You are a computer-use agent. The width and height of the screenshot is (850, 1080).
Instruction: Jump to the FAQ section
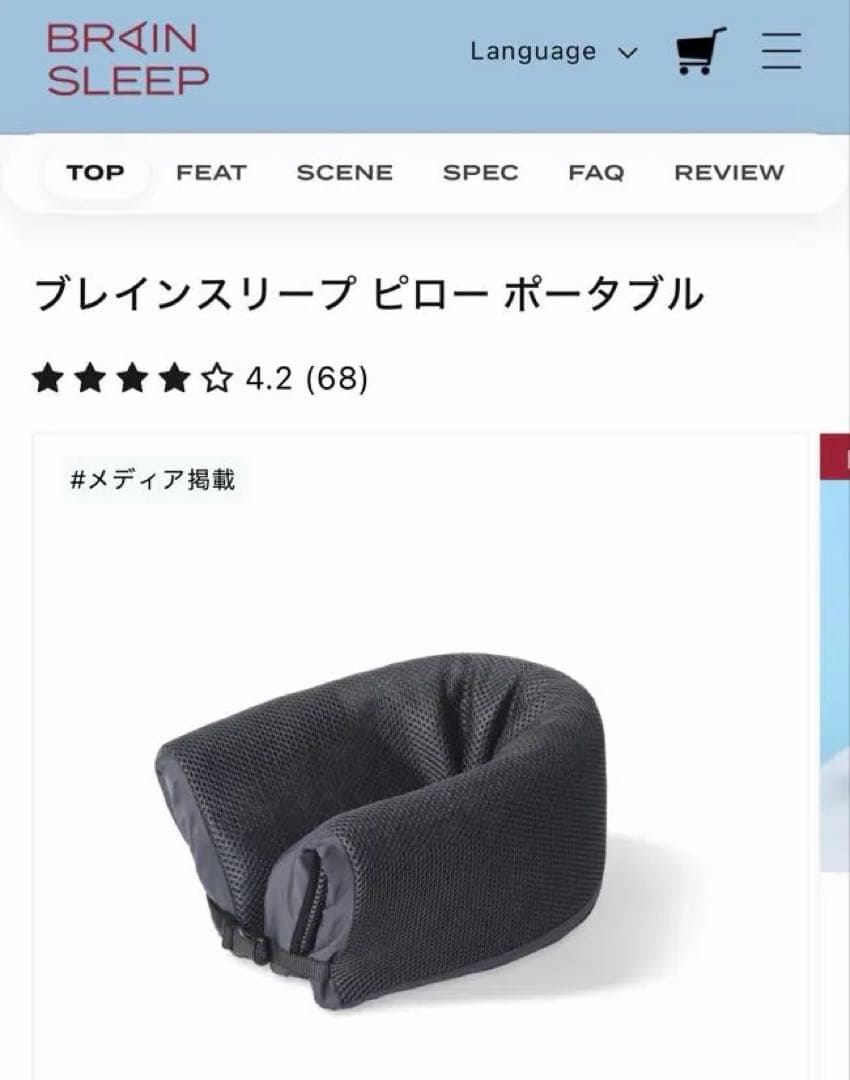coord(596,172)
